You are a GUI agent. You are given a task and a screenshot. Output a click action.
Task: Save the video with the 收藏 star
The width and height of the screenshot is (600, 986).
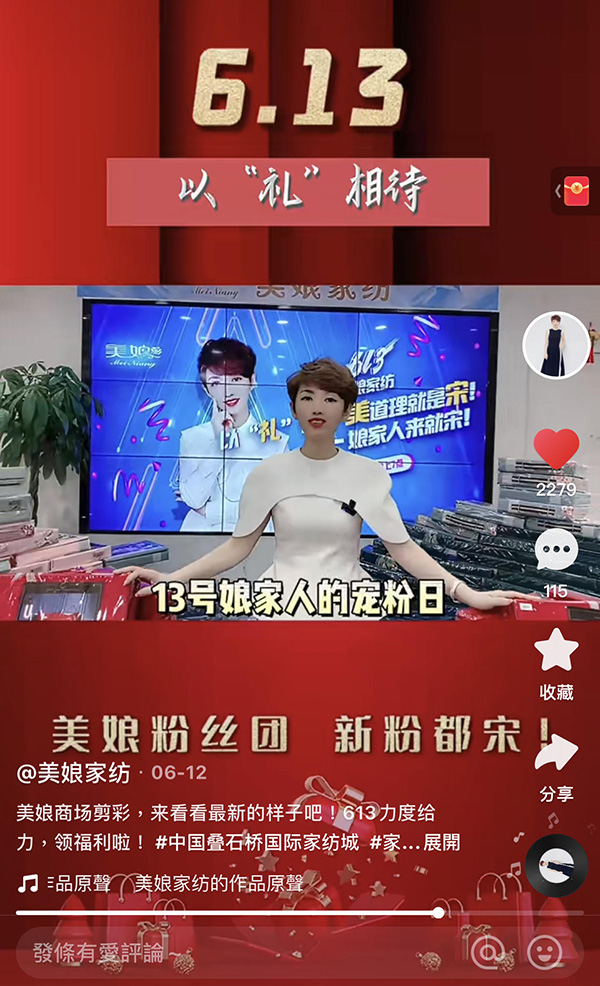556,652
